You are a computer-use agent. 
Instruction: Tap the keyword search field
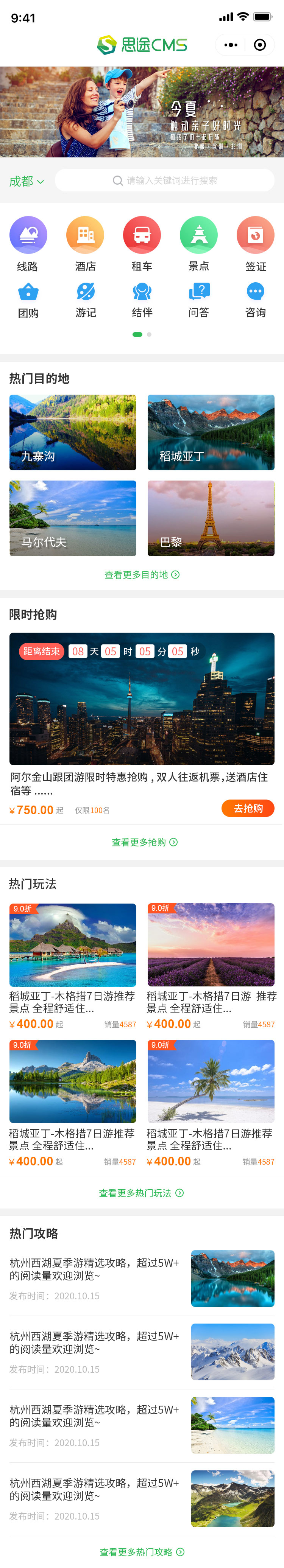pyautogui.click(x=165, y=181)
